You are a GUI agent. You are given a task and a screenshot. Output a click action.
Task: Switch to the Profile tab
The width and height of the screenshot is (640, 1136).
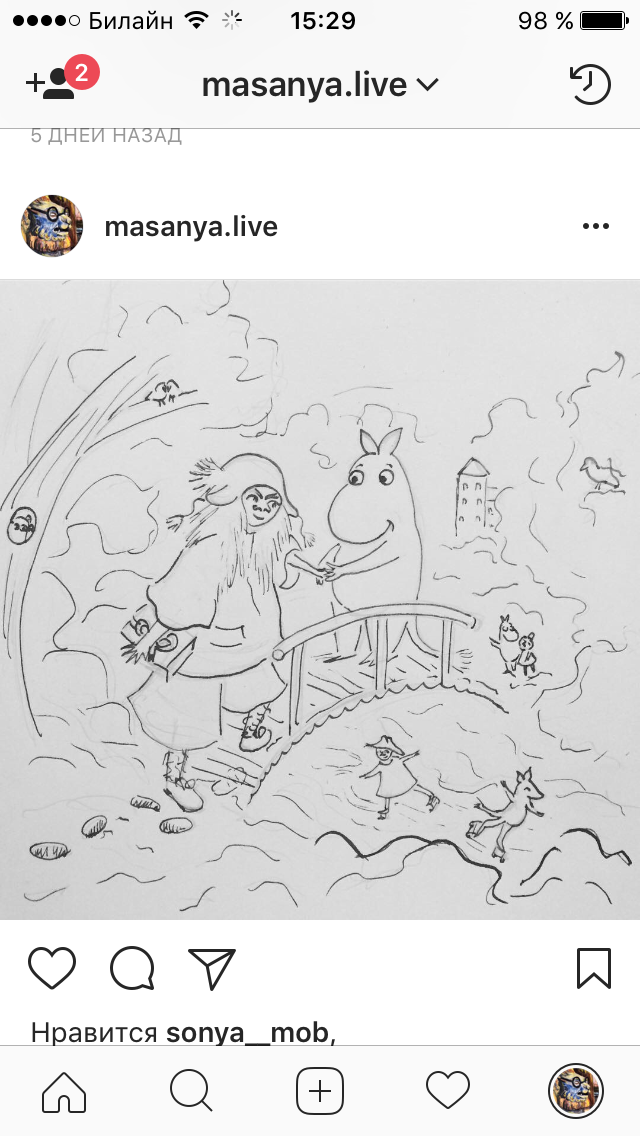tap(576, 1090)
